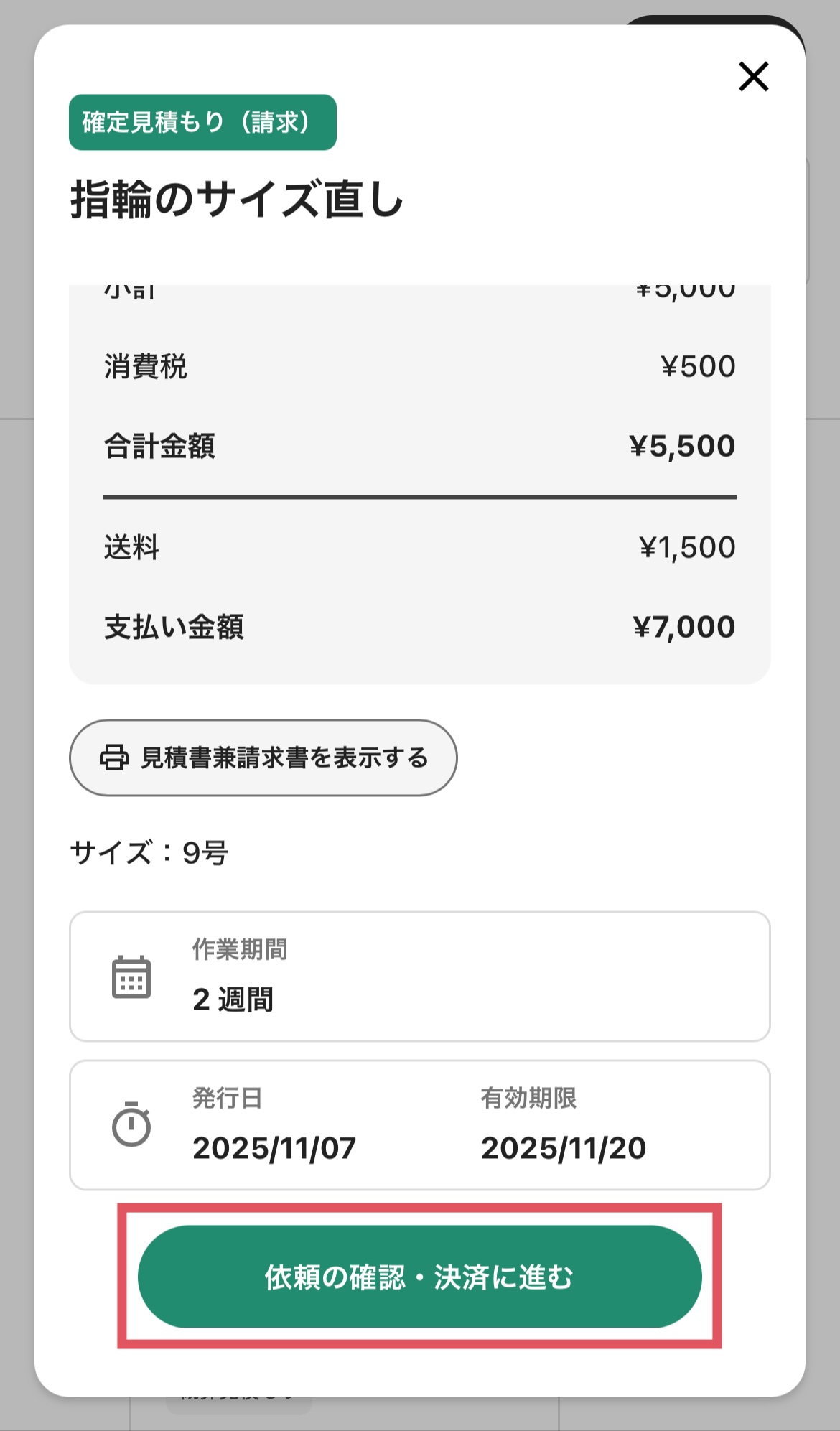Click the 作業期間 card showing 2週間
Image resolution: width=840 pixels, height=1431 pixels.
click(419, 979)
